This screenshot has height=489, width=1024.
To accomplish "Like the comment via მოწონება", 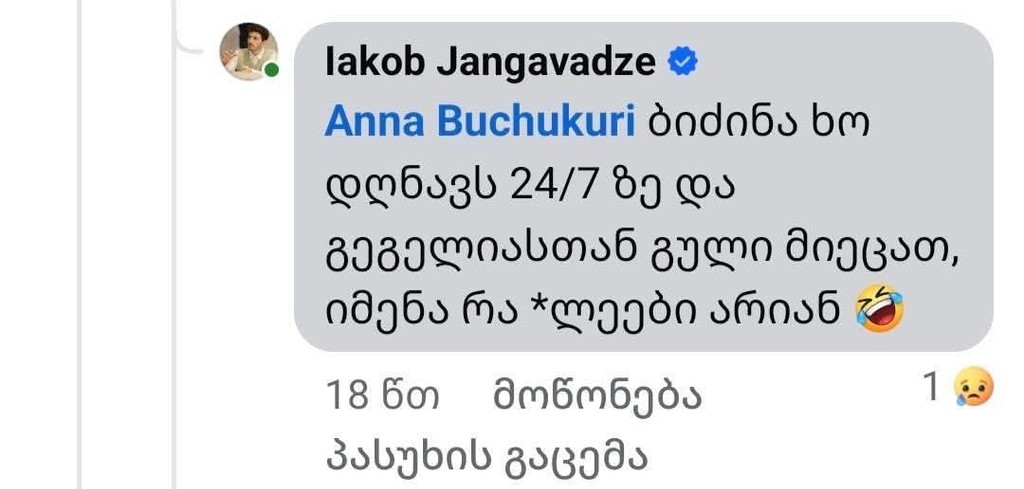I will 597,398.
